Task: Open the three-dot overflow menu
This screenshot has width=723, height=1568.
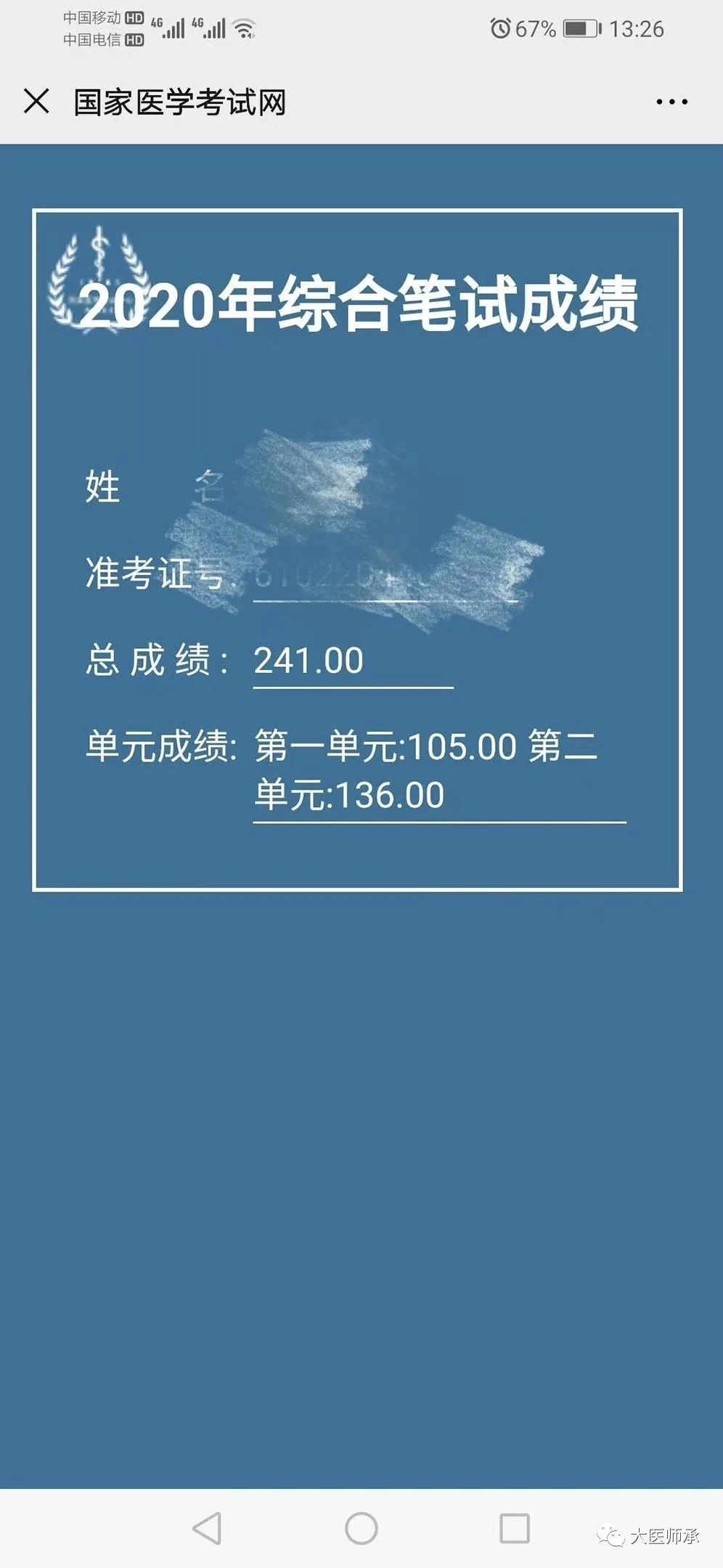Action: pos(671,102)
